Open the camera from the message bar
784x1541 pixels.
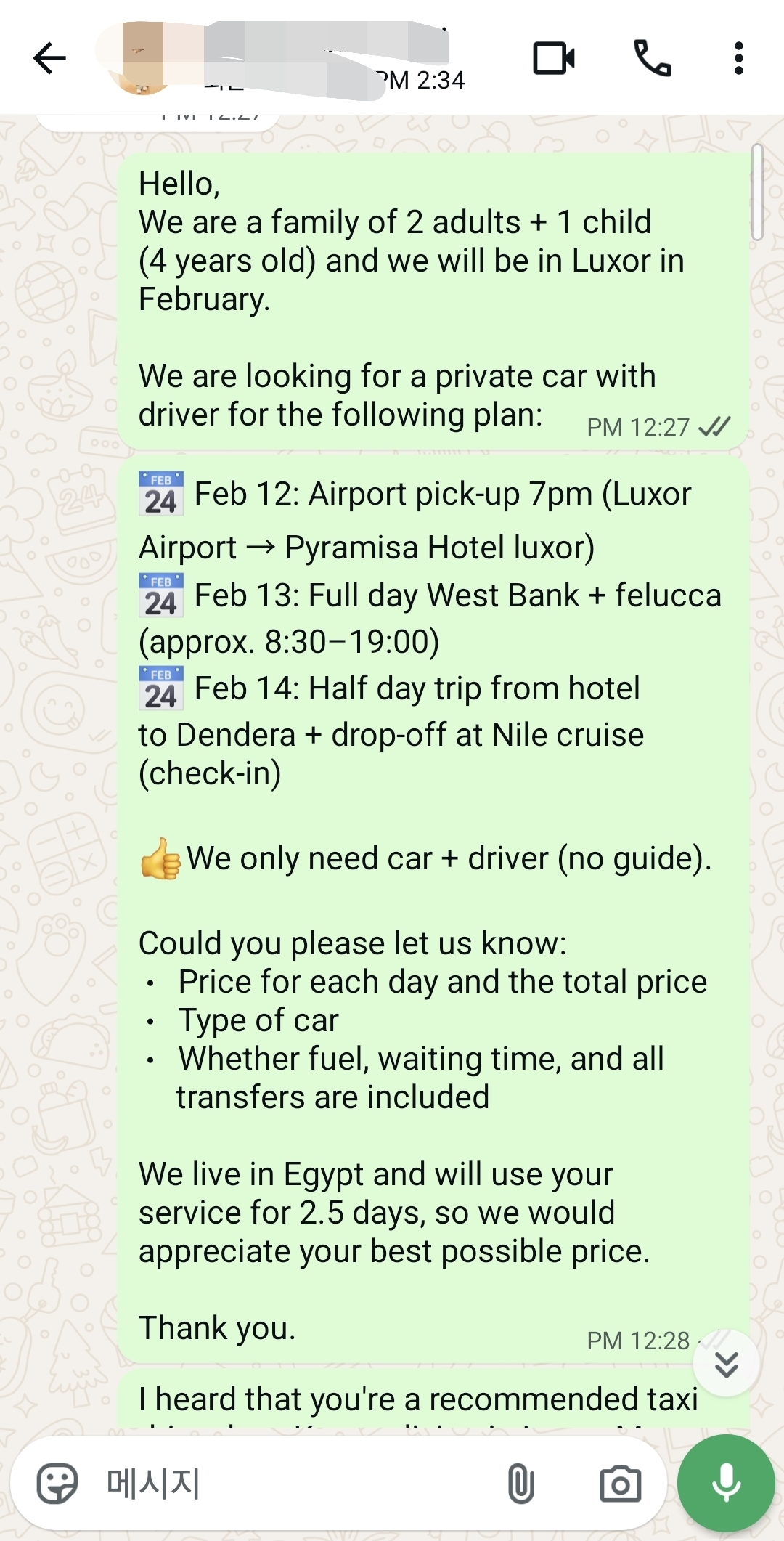[x=621, y=1483]
